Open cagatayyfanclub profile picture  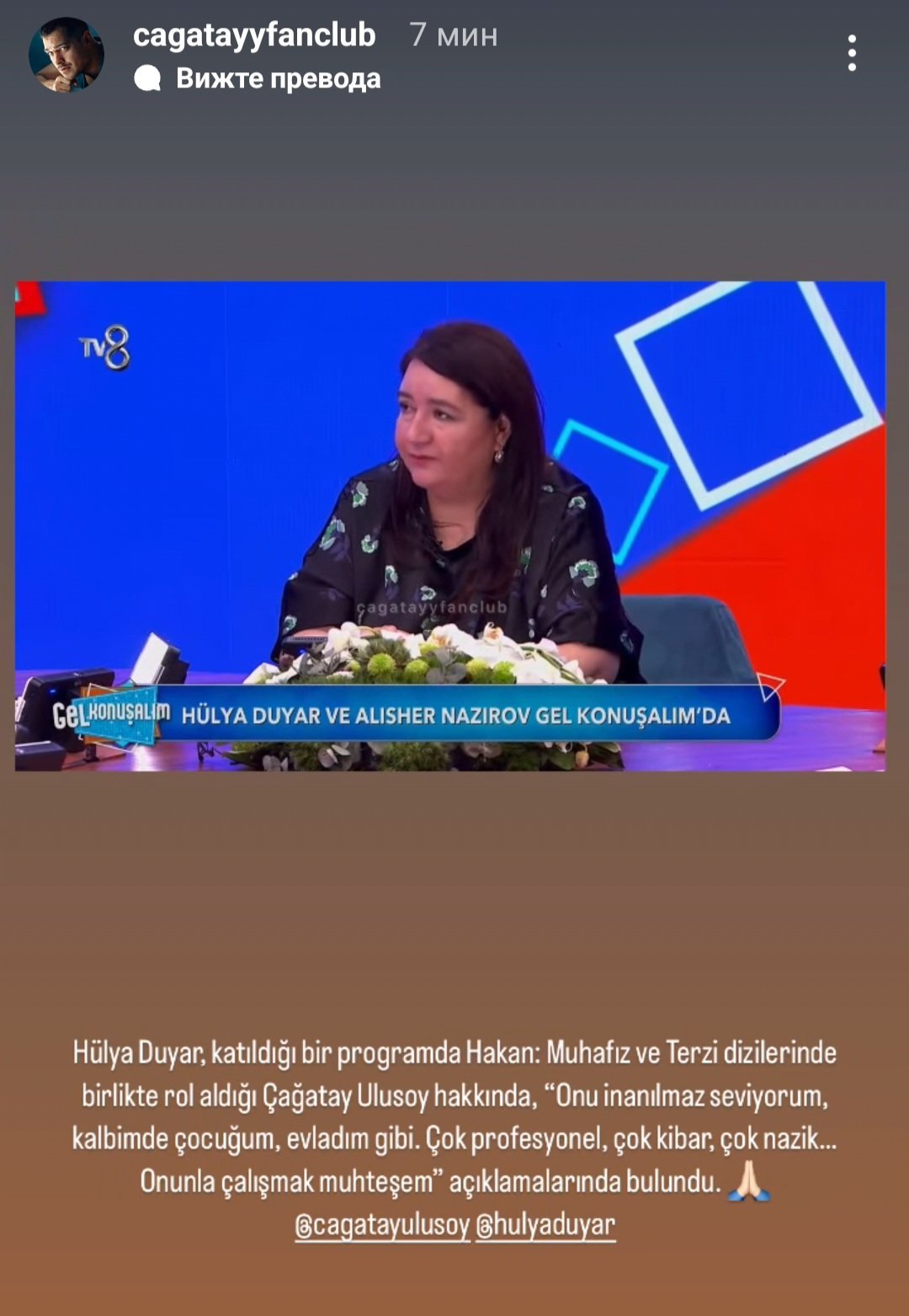click(x=66, y=55)
